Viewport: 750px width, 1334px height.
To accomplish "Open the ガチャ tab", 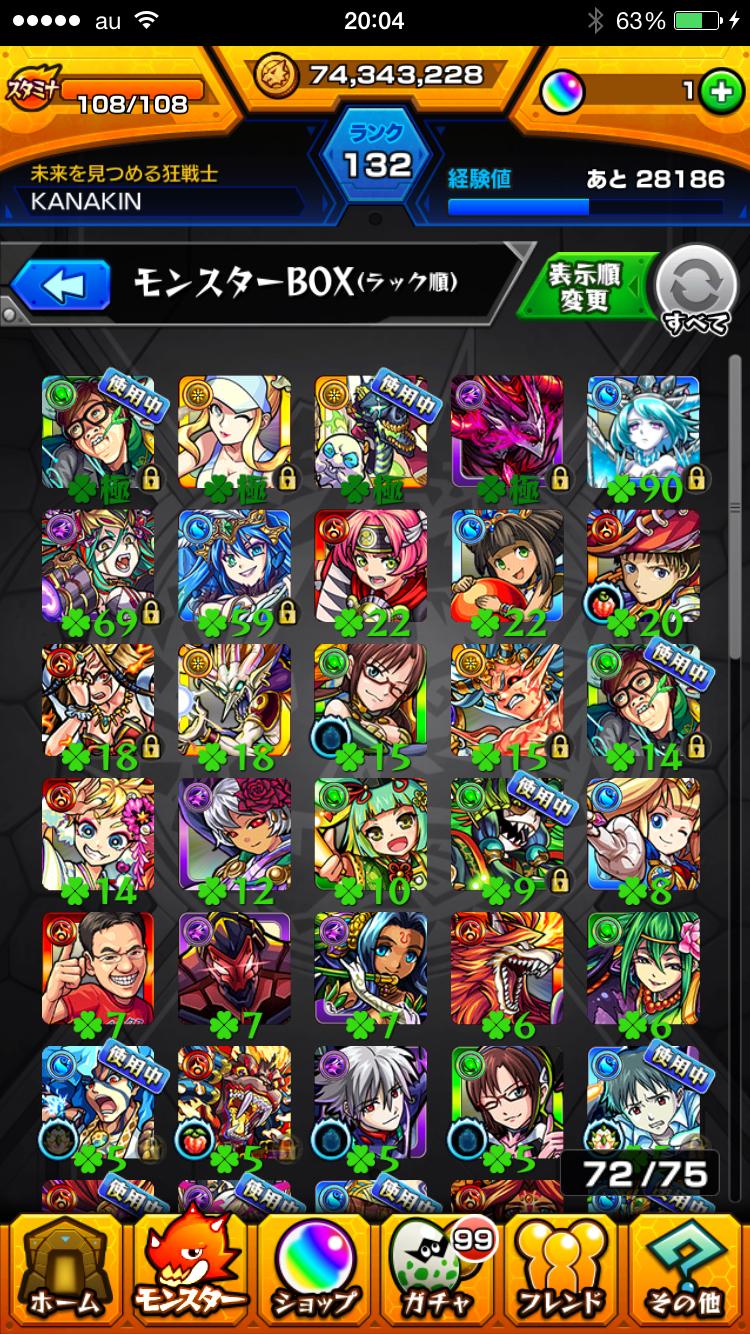I will [437, 1268].
